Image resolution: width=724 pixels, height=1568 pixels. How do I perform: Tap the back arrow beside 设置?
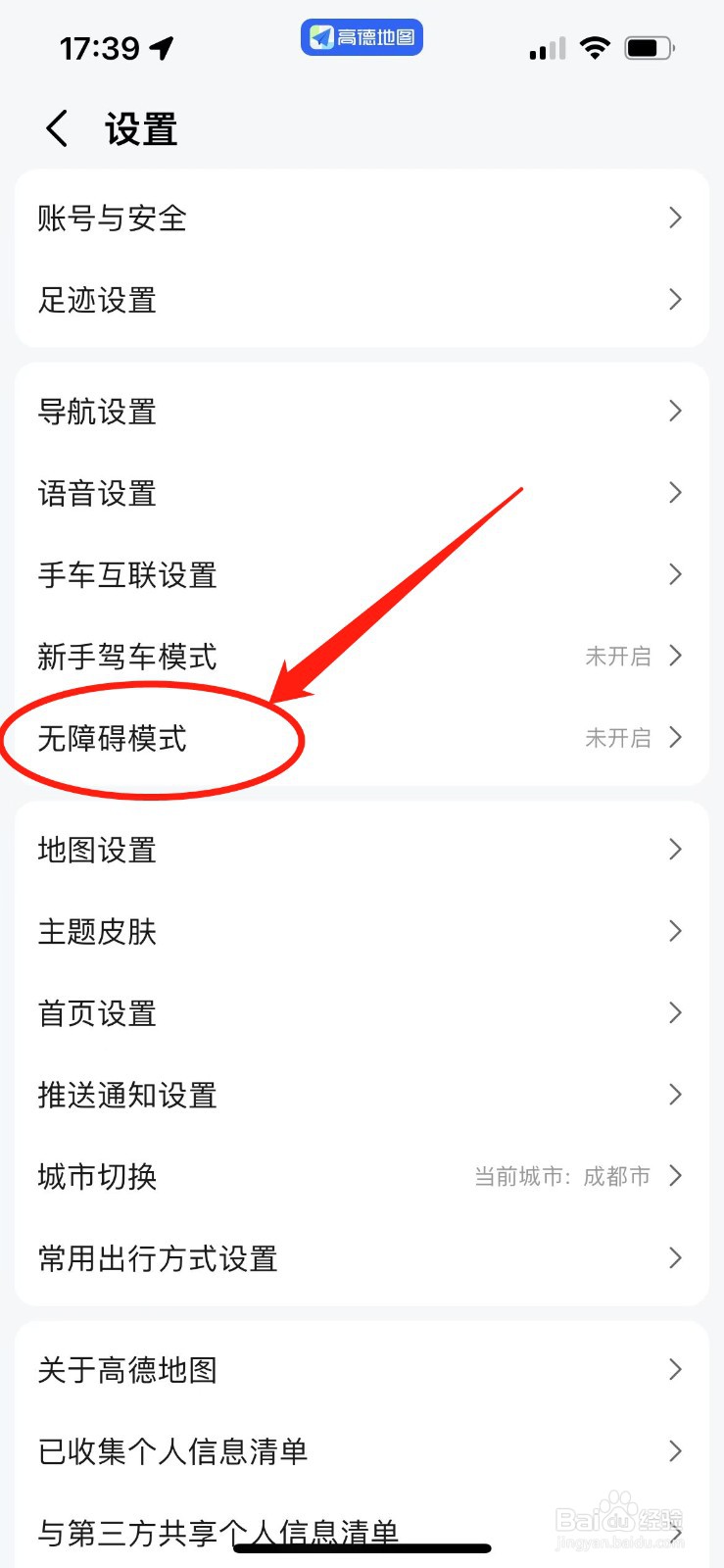point(56,127)
